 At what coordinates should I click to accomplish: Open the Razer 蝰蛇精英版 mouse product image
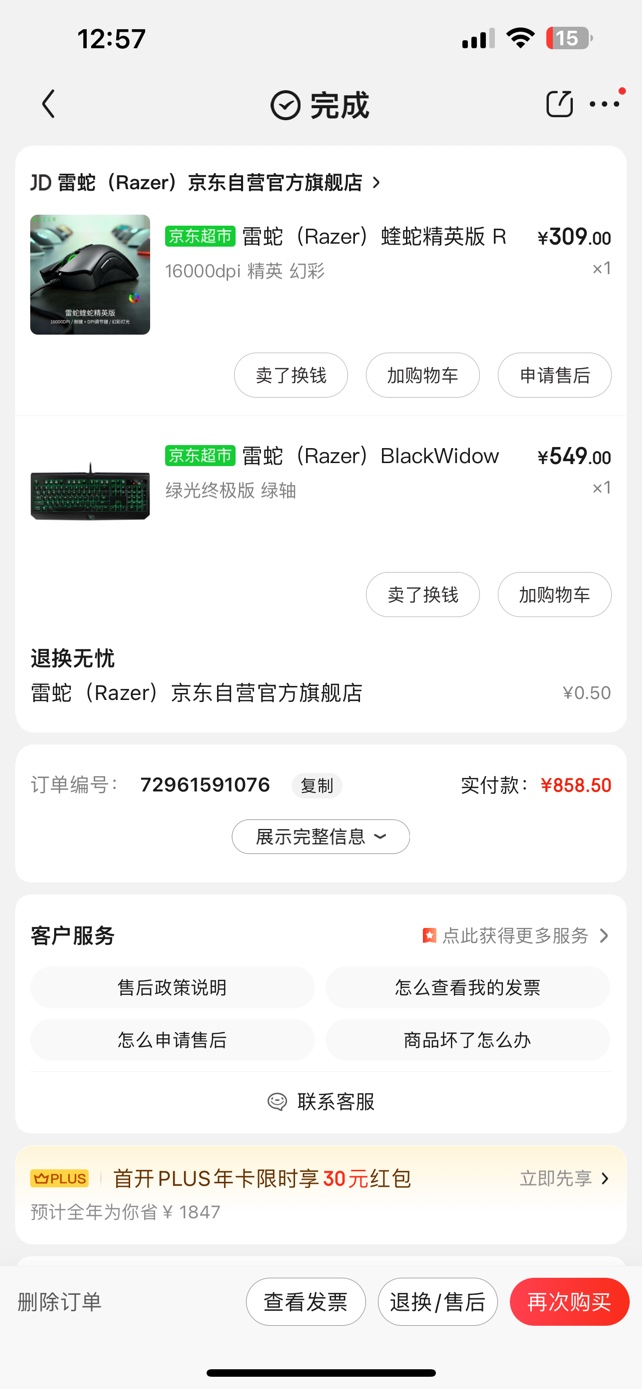pyautogui.click(x=90, y=274)
